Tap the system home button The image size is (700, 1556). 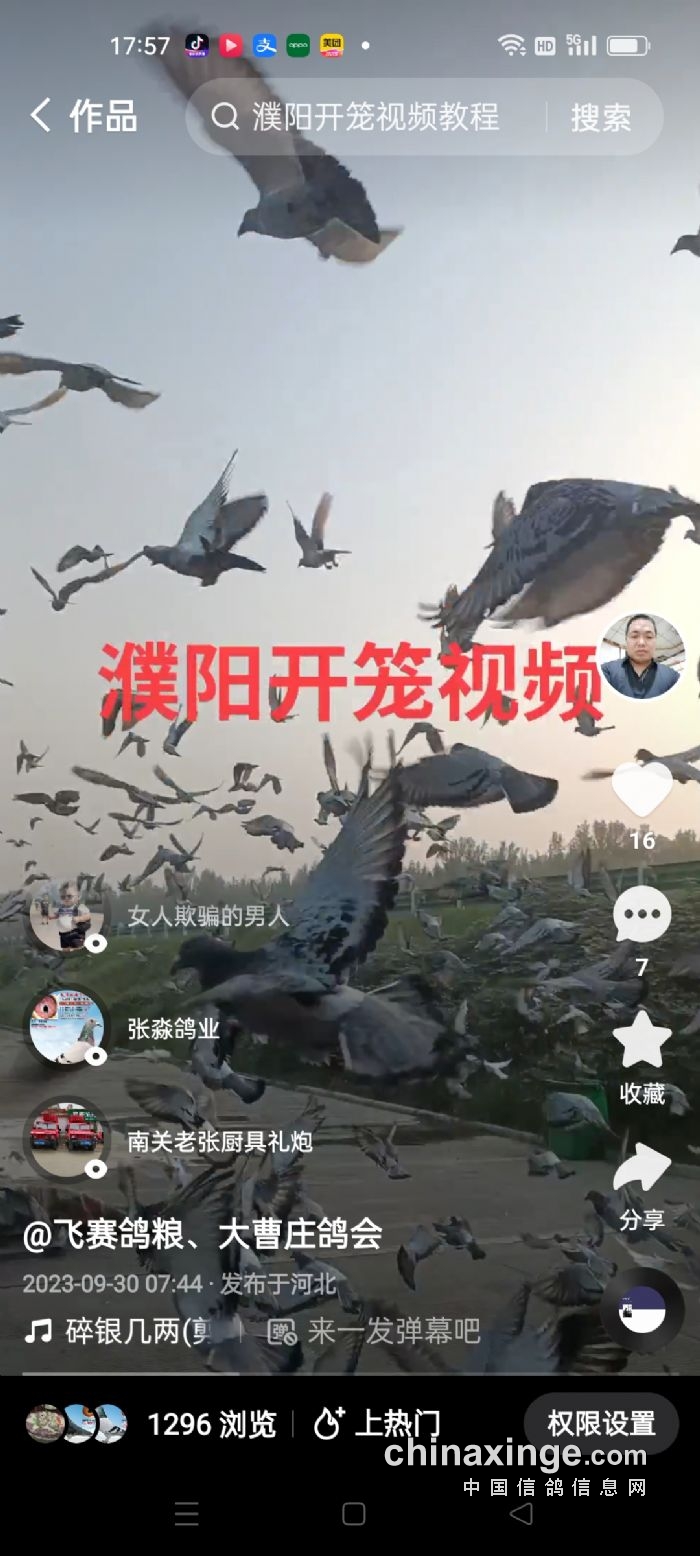[353, 1513]
